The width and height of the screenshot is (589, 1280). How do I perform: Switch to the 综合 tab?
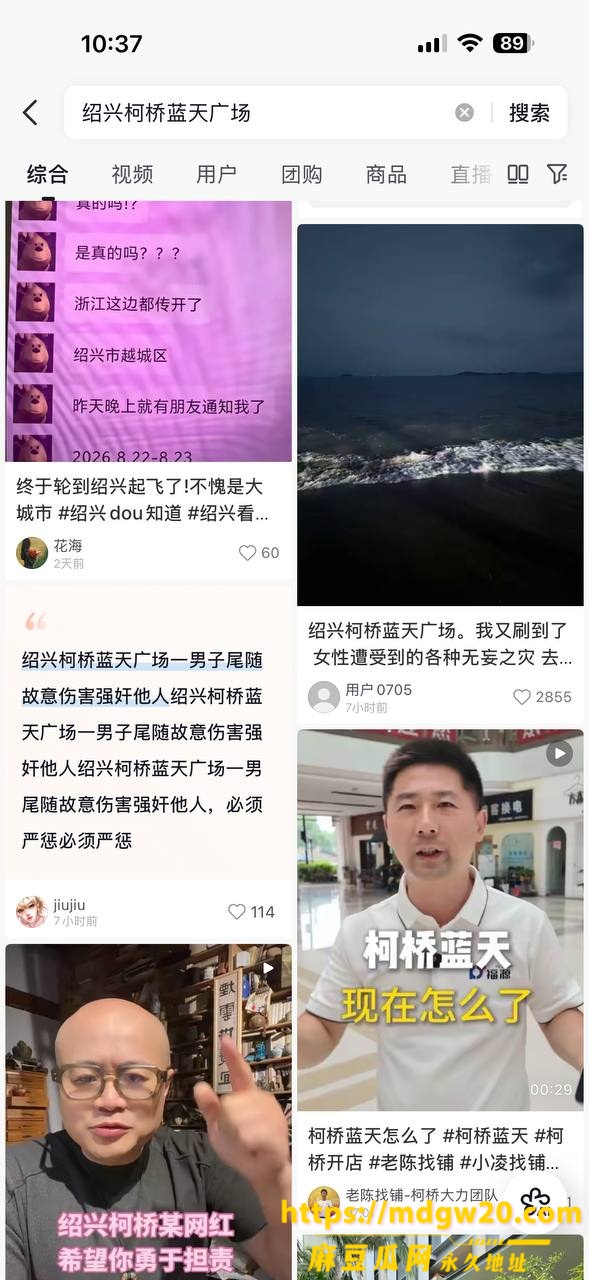click(x=47, y=174)
